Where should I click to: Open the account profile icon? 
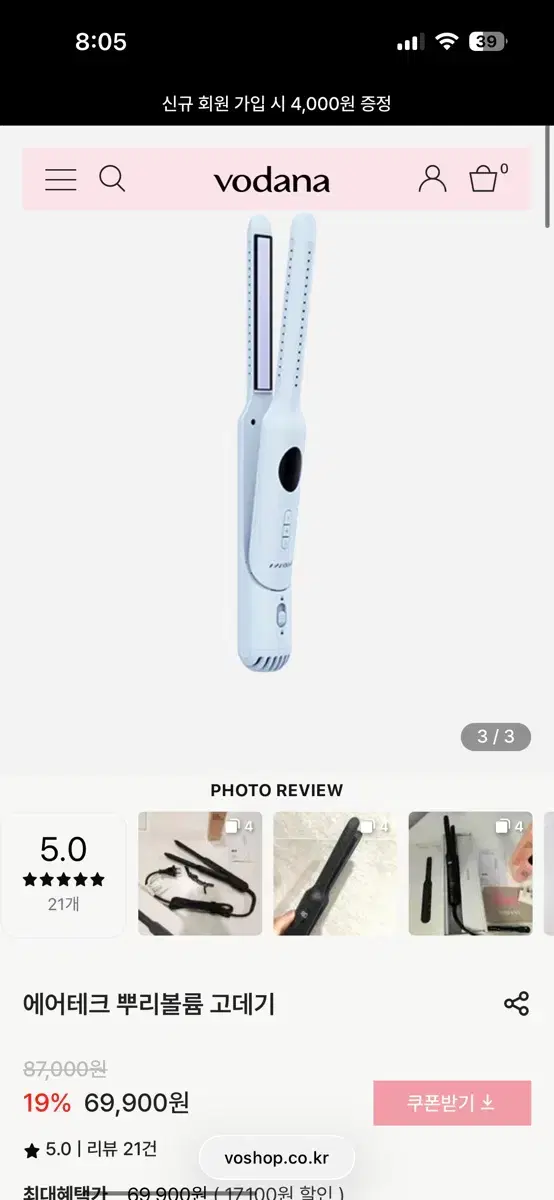point(432,179)
